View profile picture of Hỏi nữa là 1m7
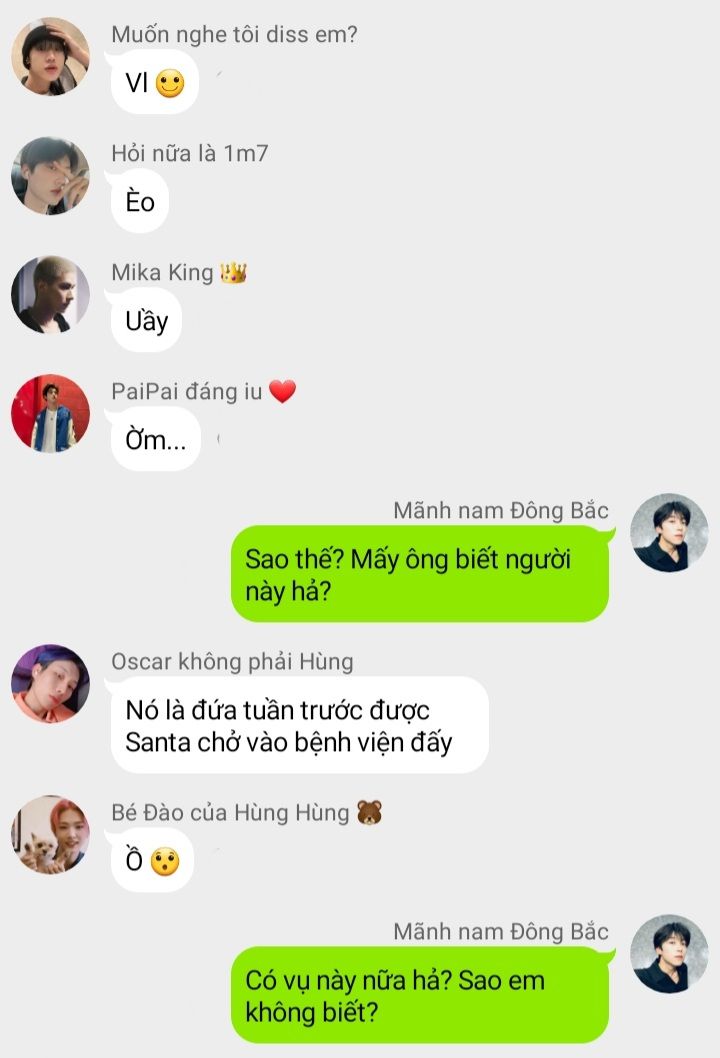 50,175
